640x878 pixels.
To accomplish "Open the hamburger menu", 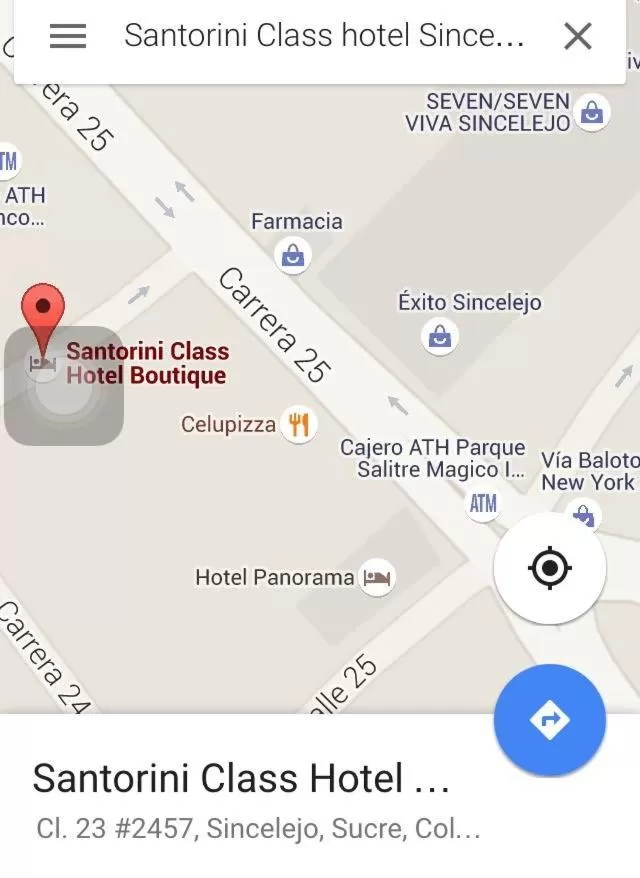I will point(68,37).
